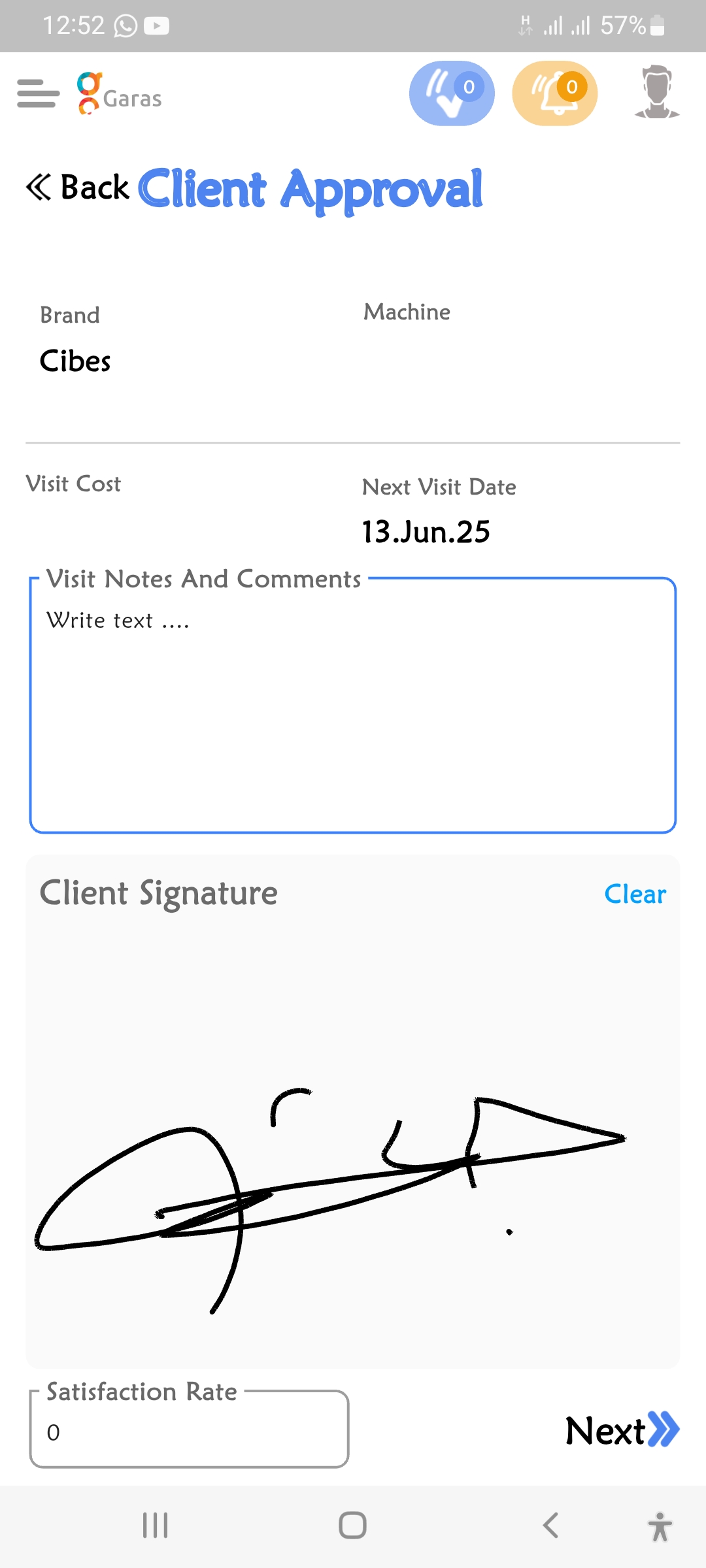The height and width of the screenshot is (1568, 706).
Task: Clear the client signature
Action: point(635,894)
